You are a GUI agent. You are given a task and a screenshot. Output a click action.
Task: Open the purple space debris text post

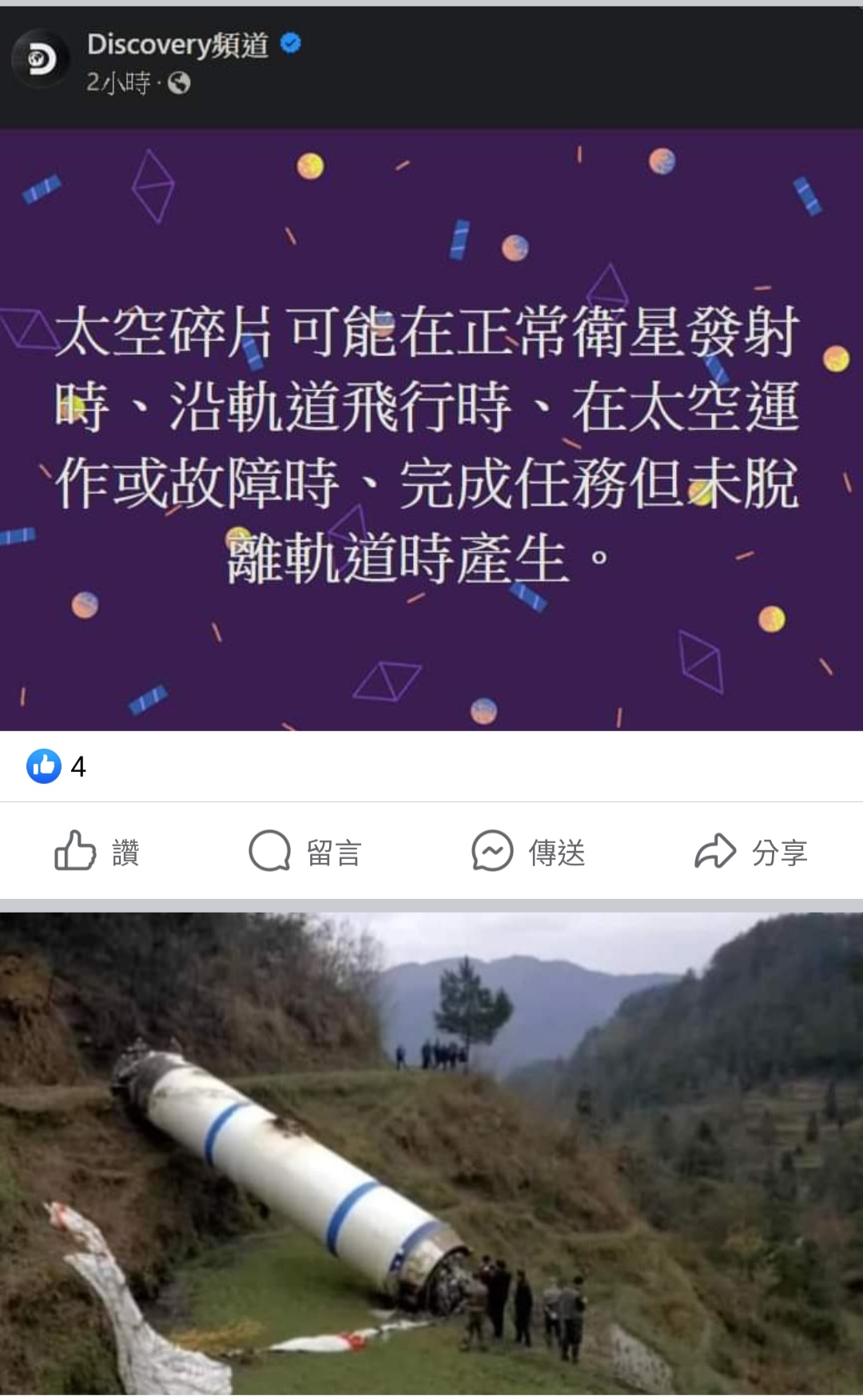(431, 430)
